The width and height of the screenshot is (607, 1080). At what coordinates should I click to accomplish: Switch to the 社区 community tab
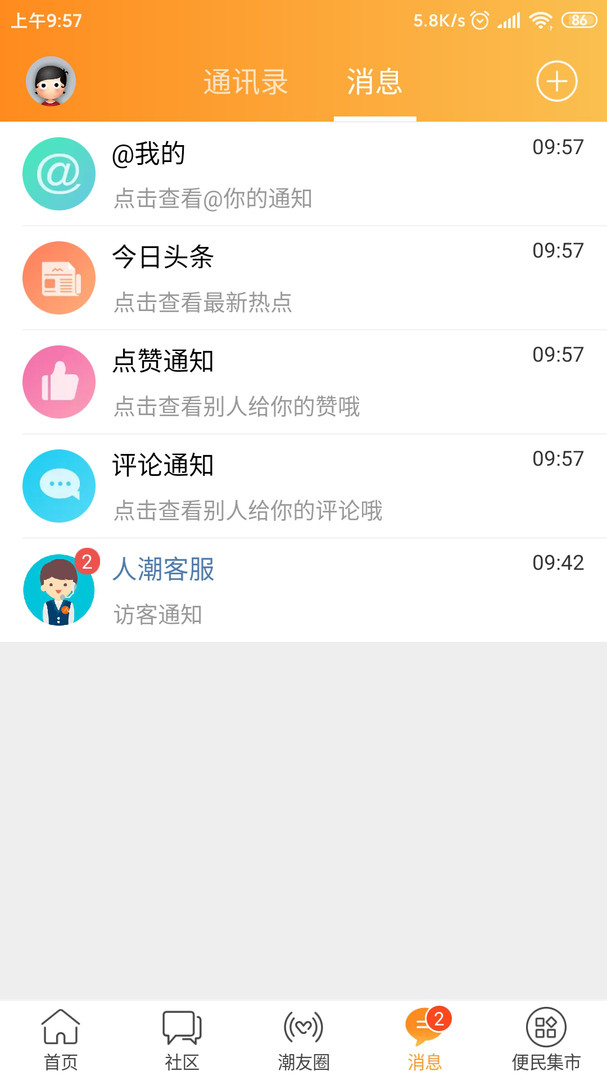pos(182,1040)
